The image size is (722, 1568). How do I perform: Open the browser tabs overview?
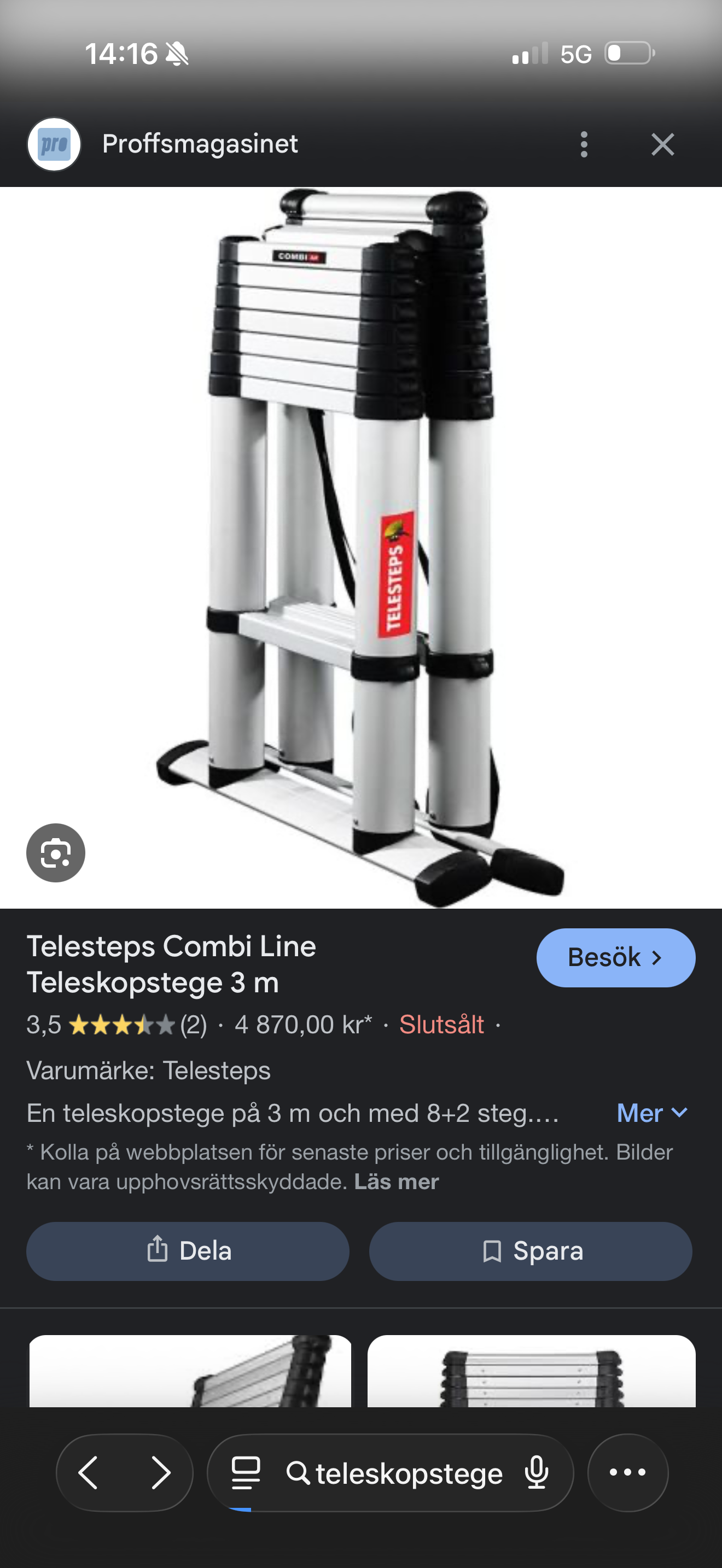coord(247,1473)
